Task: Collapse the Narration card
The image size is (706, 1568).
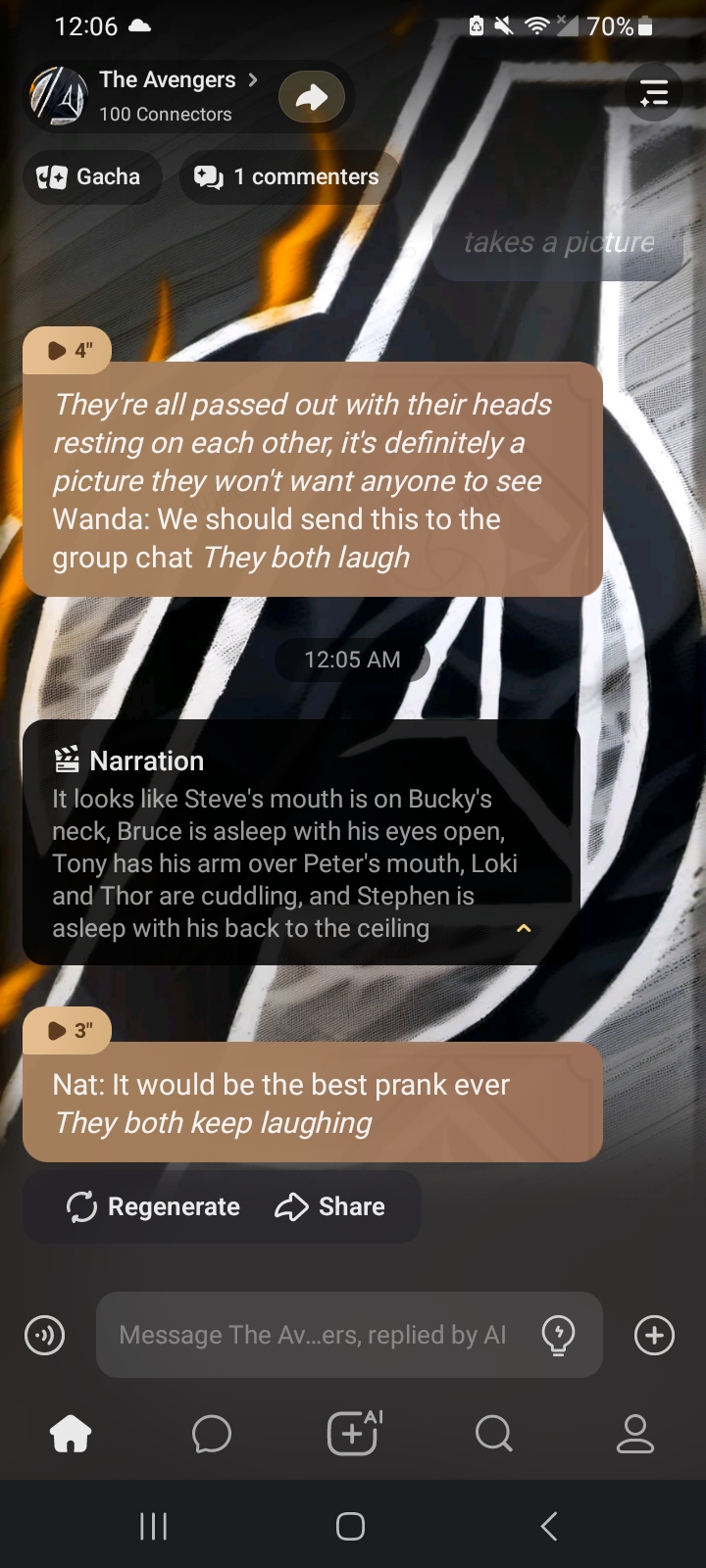Action: point(524,928)
